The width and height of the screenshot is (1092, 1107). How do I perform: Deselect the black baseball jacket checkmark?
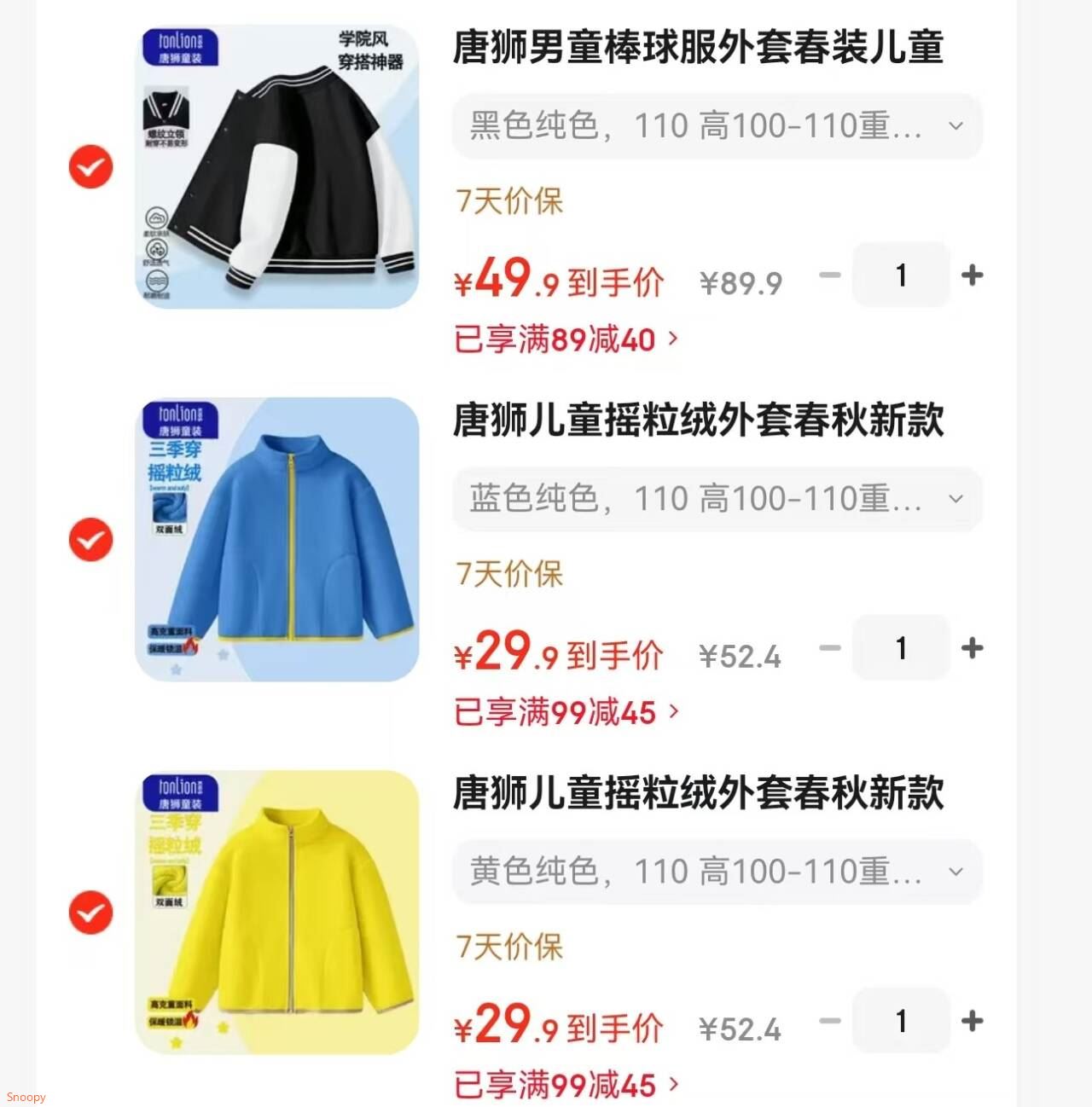pyautogui.click(x=89, y=166)
